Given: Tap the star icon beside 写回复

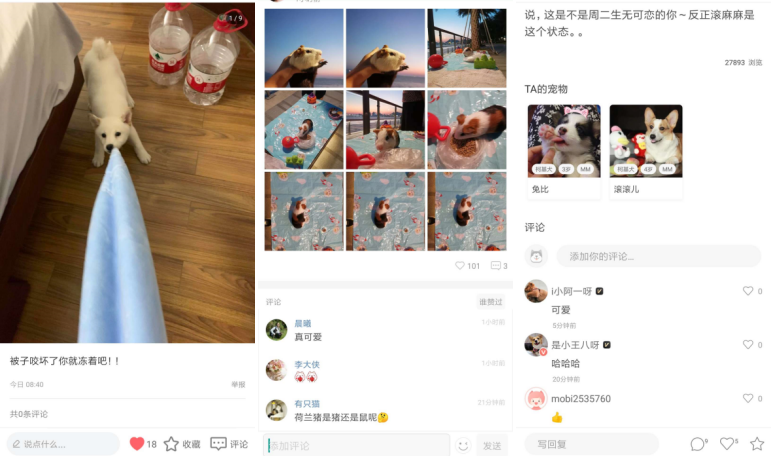Looking at the screenshot, I should click(x=757, y=443).
